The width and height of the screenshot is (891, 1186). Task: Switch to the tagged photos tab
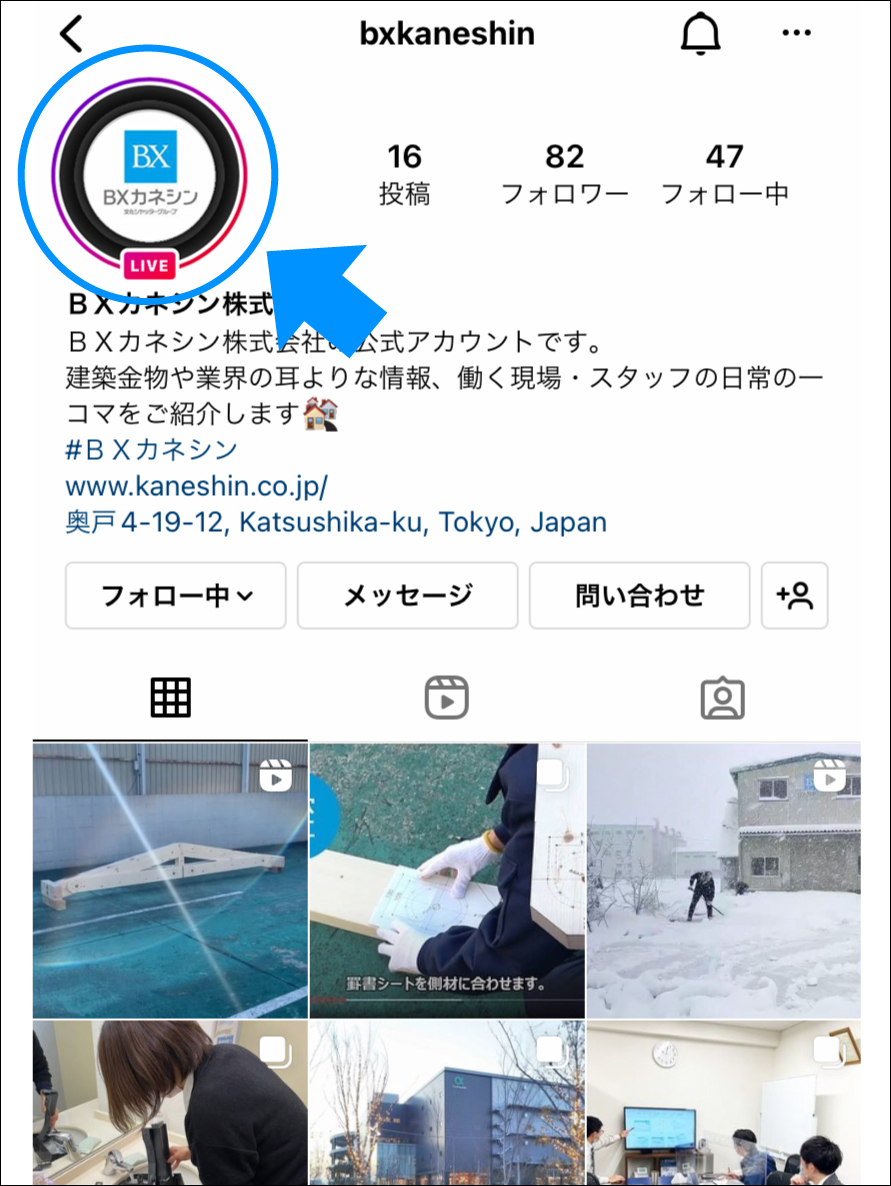pos(722,697)
